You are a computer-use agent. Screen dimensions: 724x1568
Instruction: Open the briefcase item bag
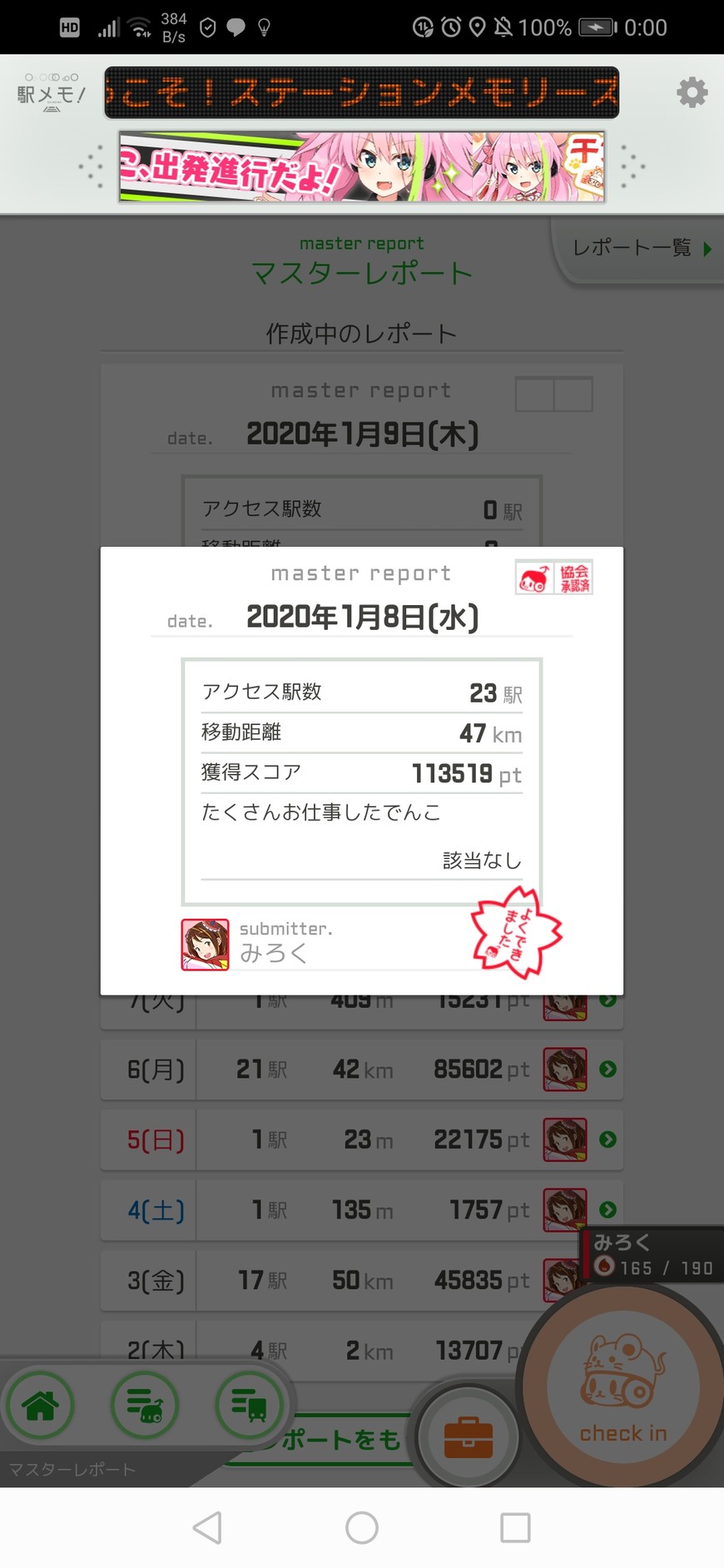[x=468, y=1437]
